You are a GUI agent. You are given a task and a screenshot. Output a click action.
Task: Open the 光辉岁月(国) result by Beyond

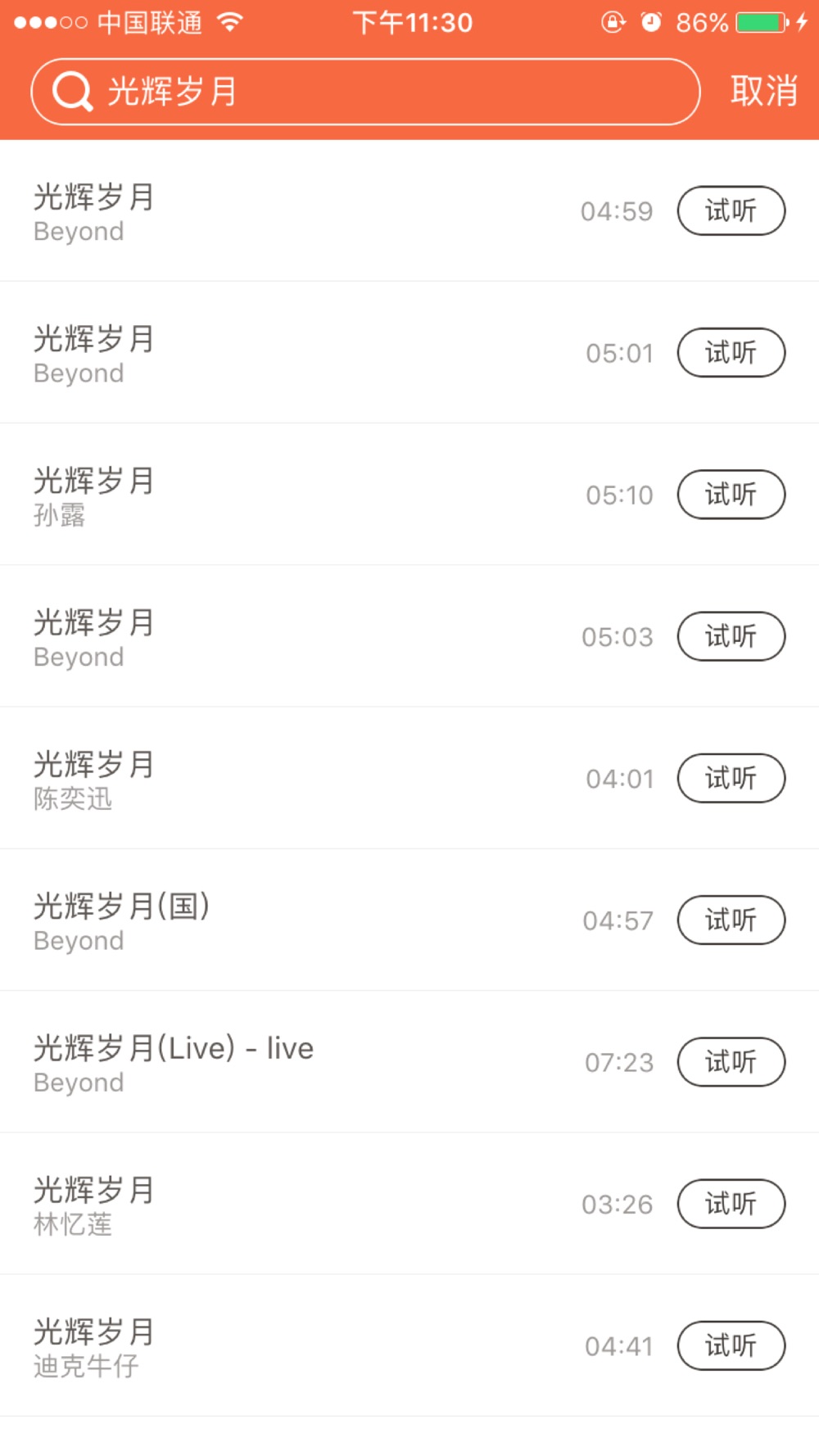246,920
